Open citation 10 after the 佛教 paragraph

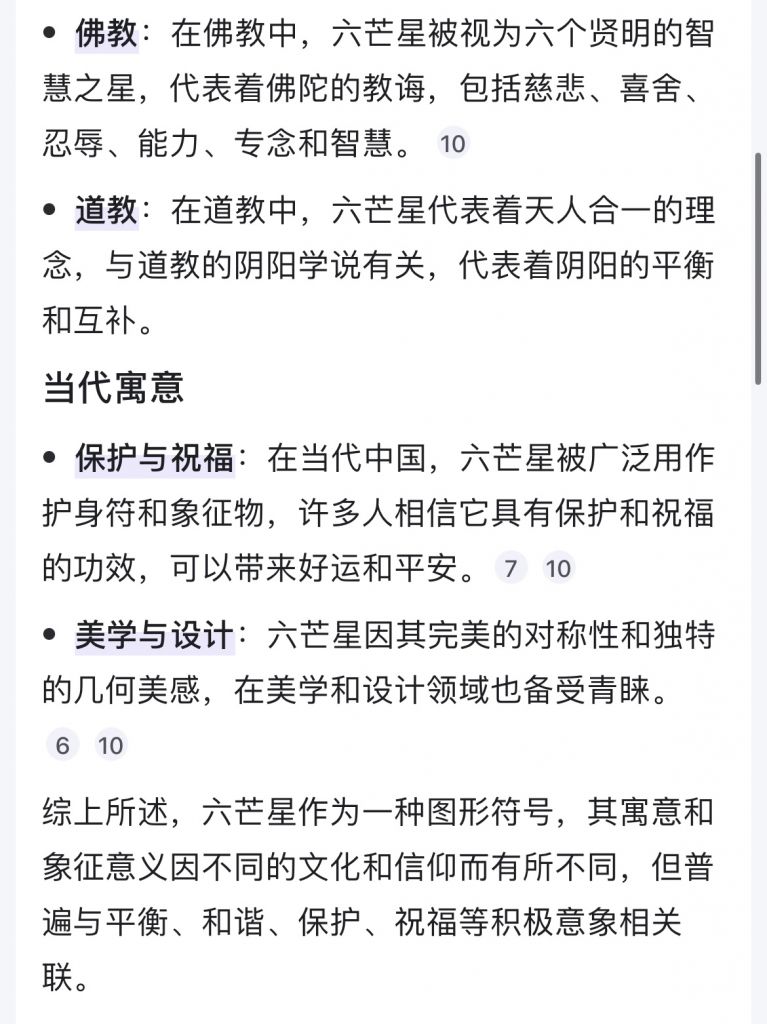453,144
